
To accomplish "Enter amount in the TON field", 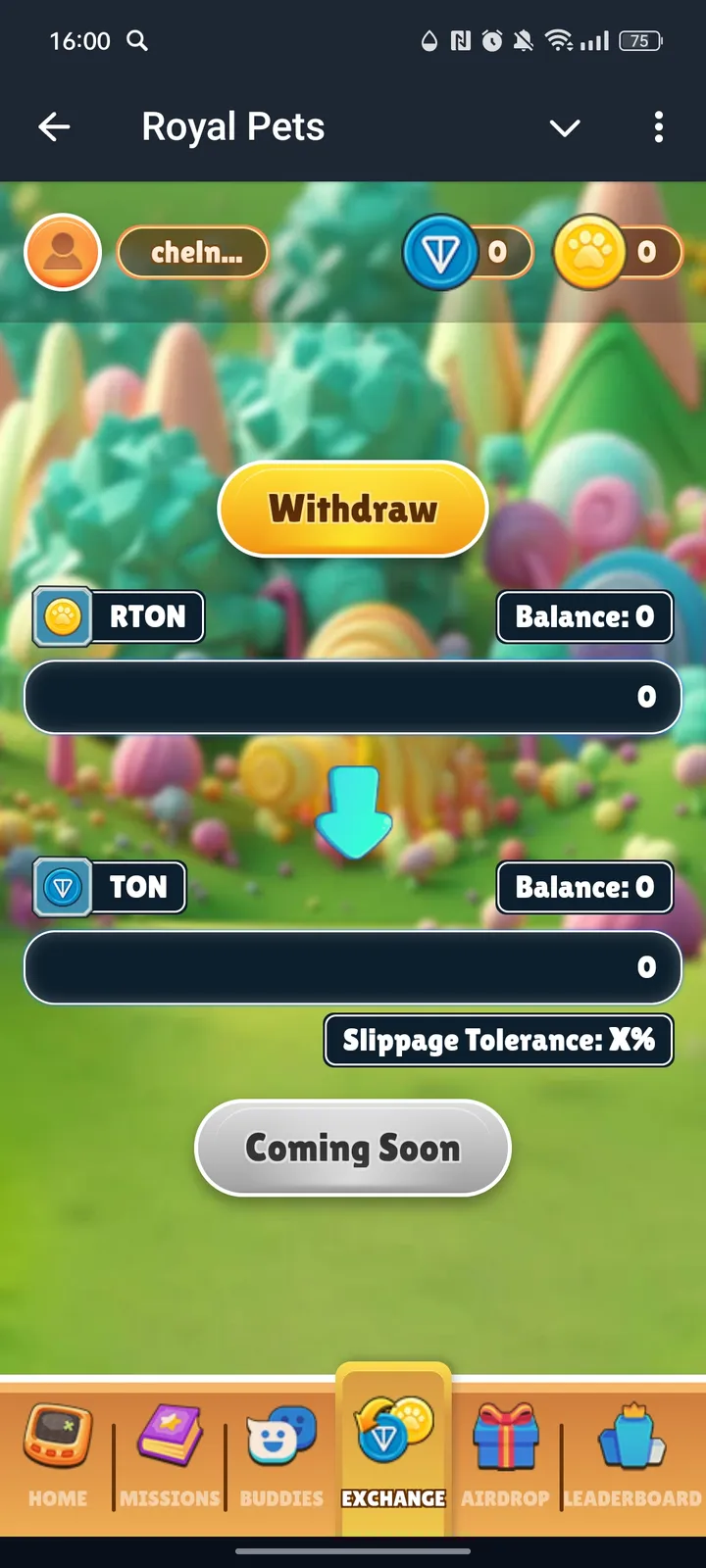I will pos(353,967).
